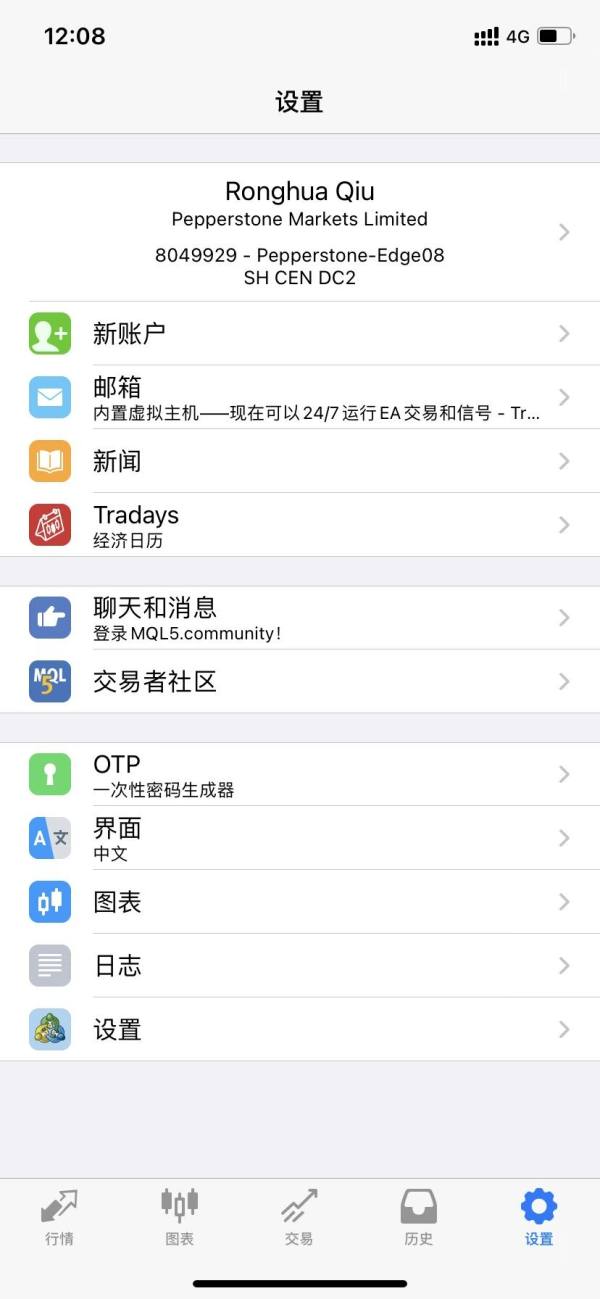The height and width of the screenshot is (1299, 600).
Task: Open the 邮箱 mailbox row
Action: tap(300, 397)
